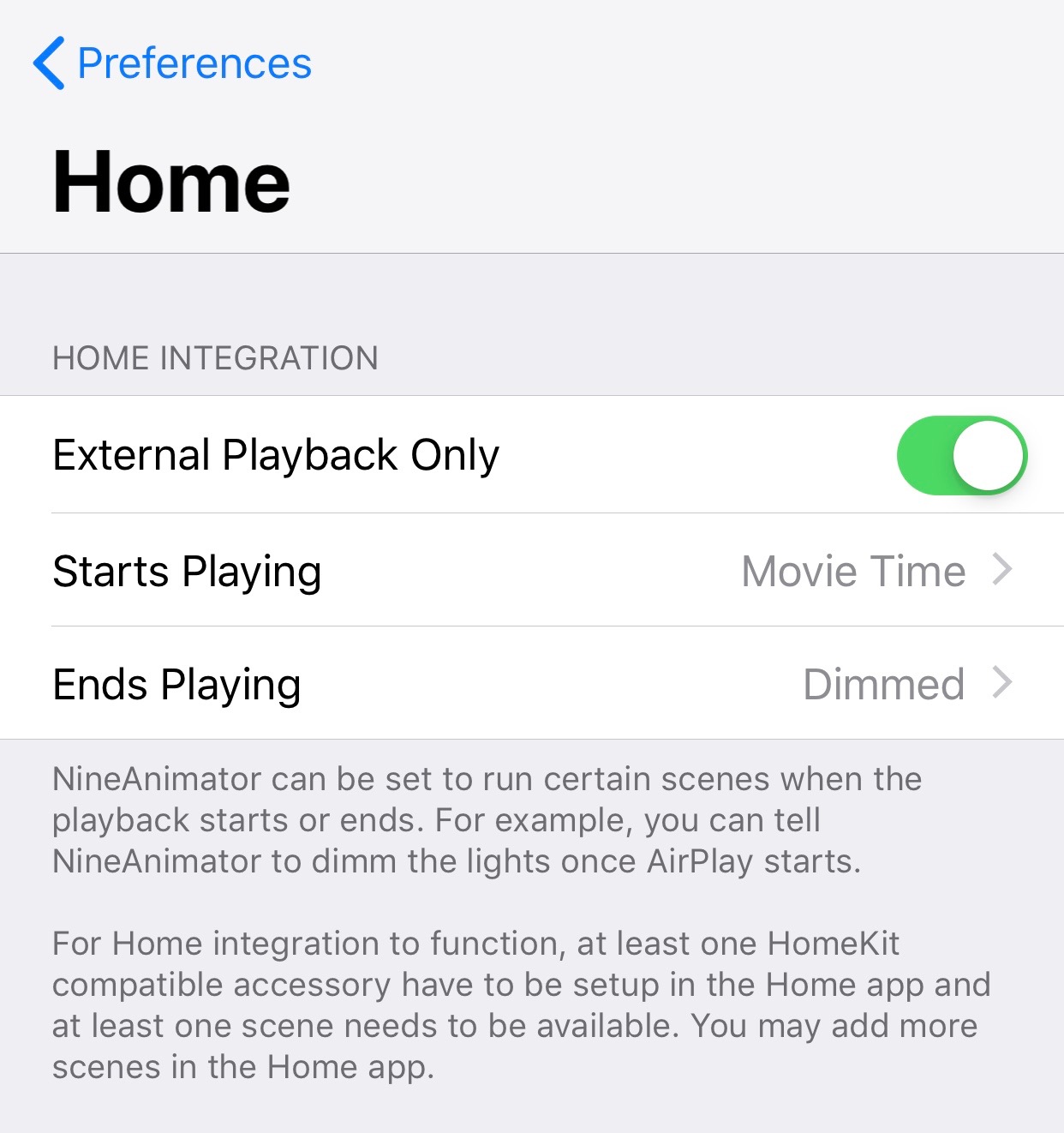Turn off External Playback Only
This screenshot has width=1064, height=1133.
pos(961,455)
